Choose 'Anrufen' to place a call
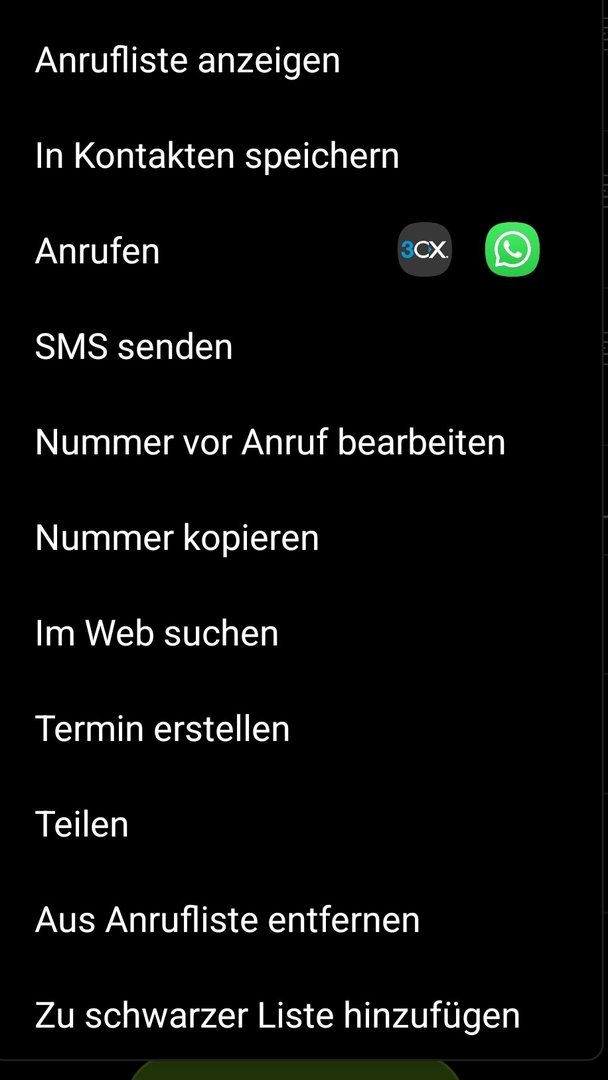 97,251
